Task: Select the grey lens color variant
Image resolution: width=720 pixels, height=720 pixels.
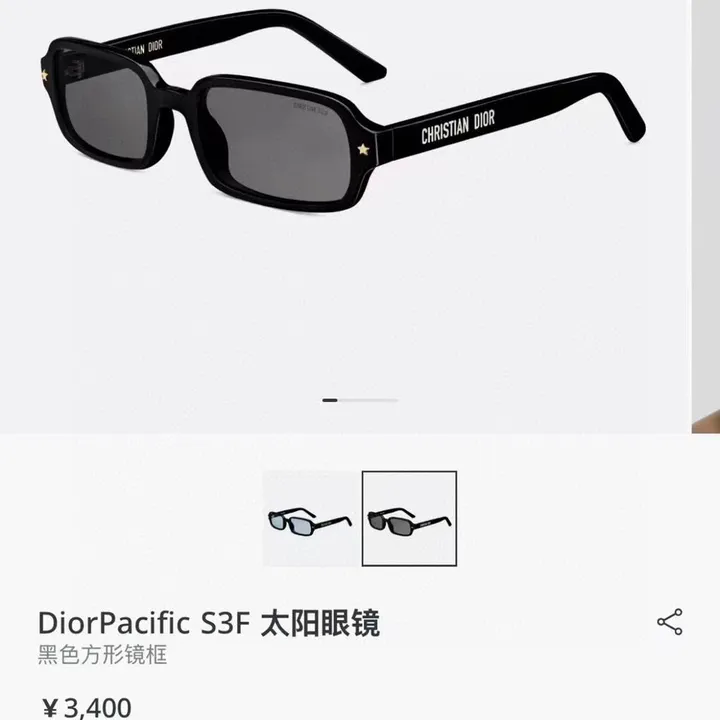Action: [409, 520]
